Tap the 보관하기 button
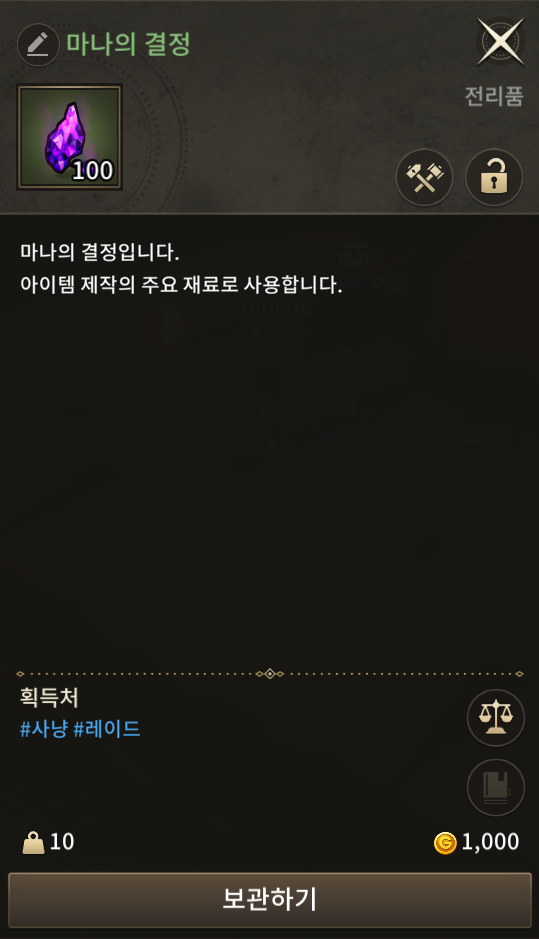Viewport: 539px width, 939px height. [270, 899]
